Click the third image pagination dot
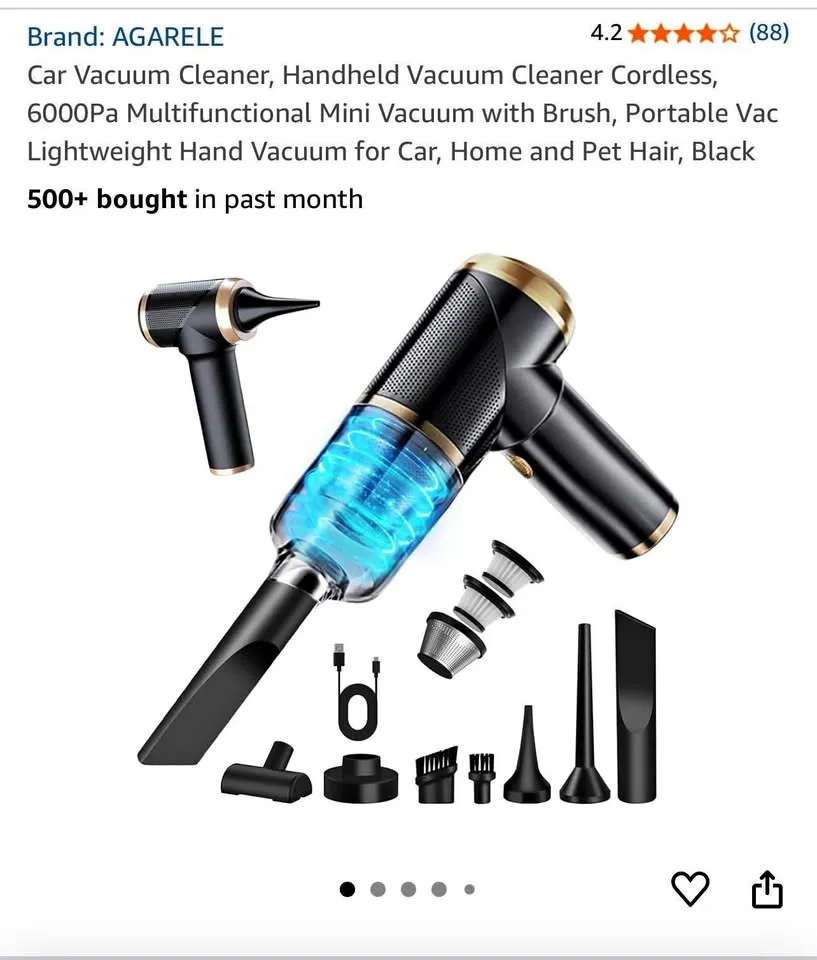 click(x=408, y=887)
